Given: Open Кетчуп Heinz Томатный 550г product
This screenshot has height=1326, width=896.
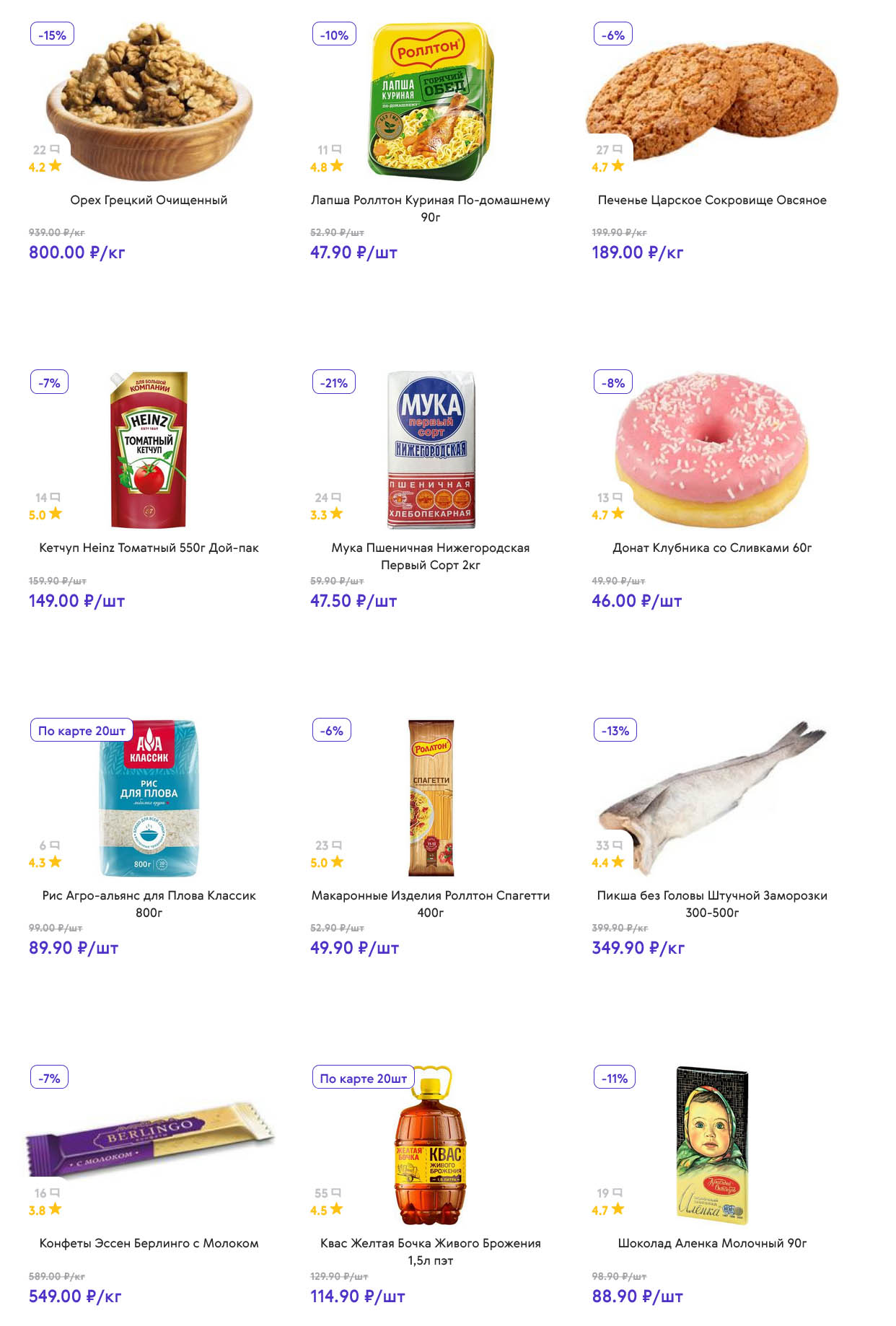Looking at the screenshot, I should 149,548.
